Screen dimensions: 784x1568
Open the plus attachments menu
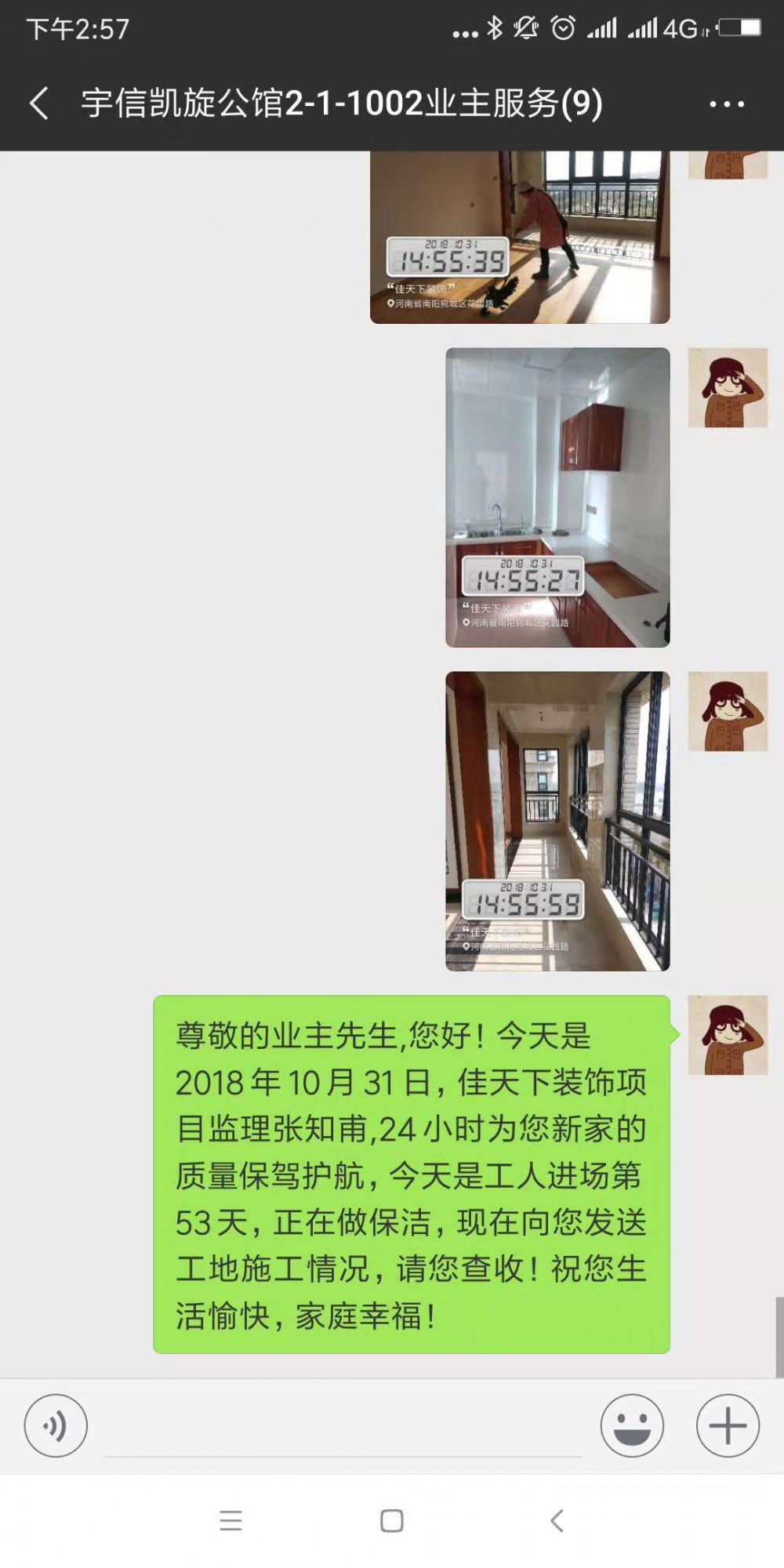pyautogui.click(x=727, y=1426)
